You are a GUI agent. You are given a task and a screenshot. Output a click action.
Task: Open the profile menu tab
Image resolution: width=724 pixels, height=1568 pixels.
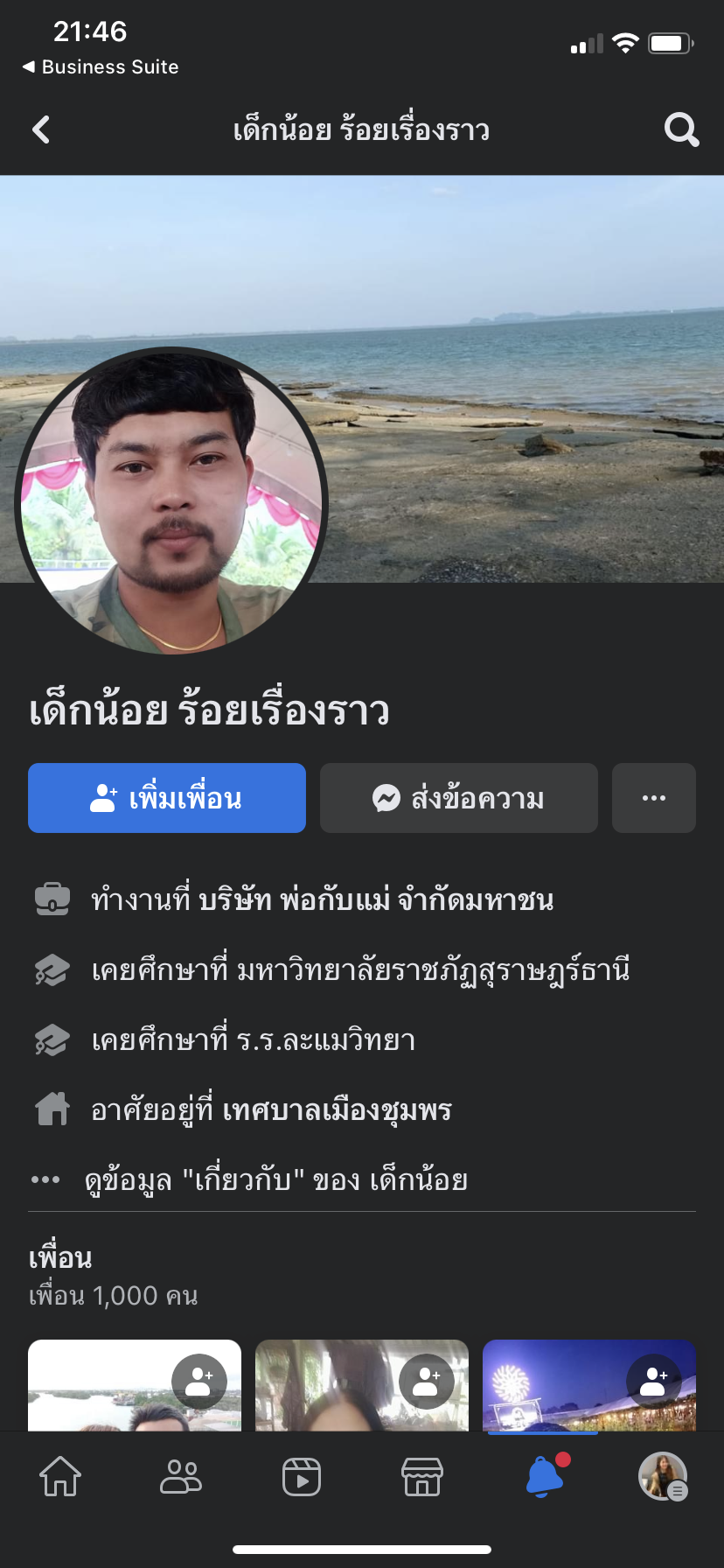(663, 1476)
